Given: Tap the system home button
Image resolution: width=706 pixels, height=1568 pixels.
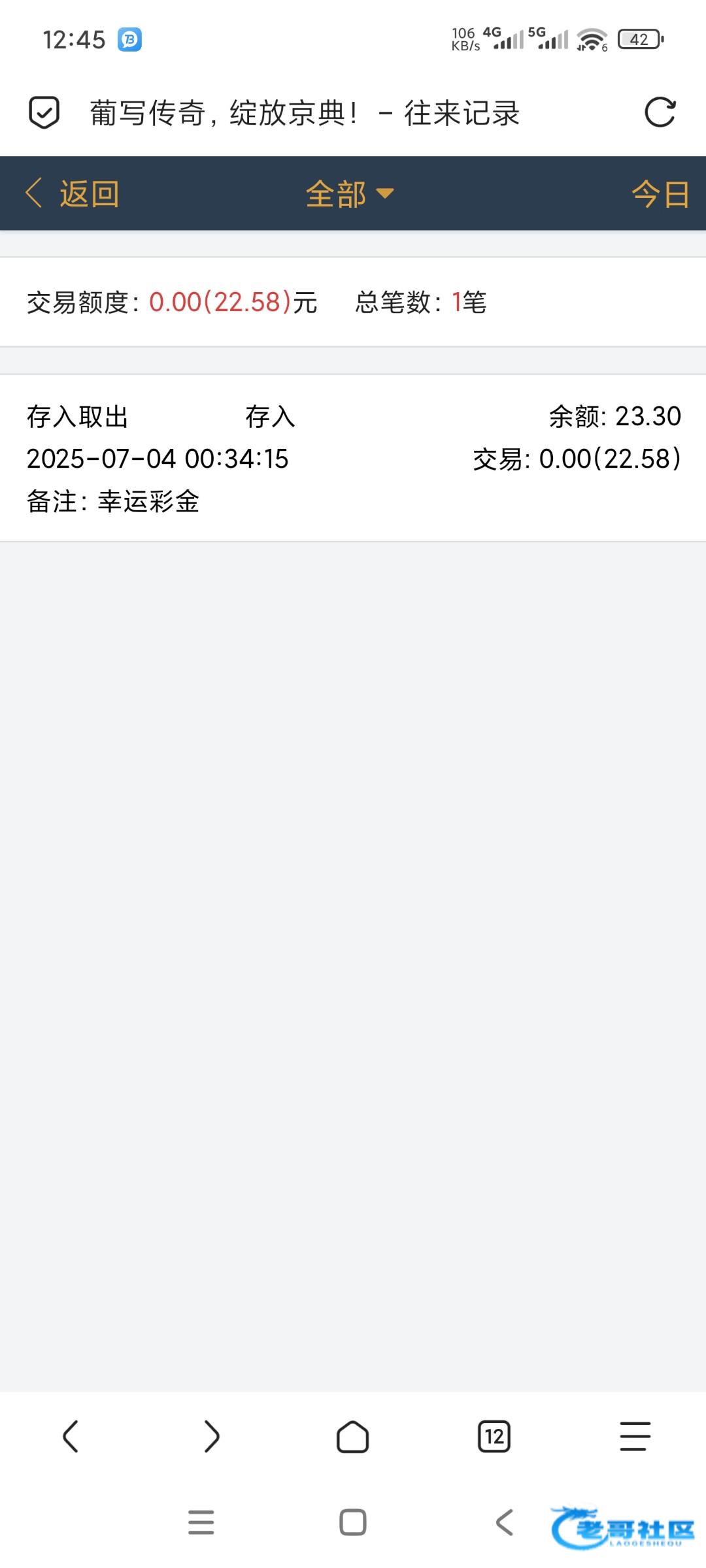Looking at the screenshot, I should coord(353,1522).
